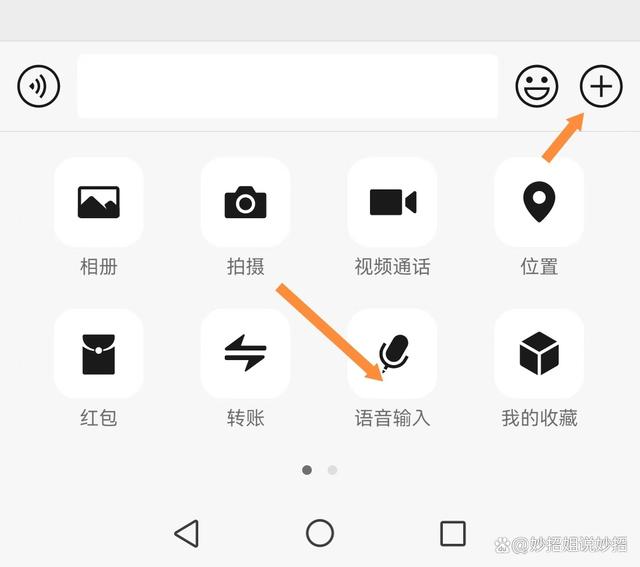This screenshot has height=567, width=640.
Task: Tap the message text field
Action: pyautogui.click(x=287, y=87)
